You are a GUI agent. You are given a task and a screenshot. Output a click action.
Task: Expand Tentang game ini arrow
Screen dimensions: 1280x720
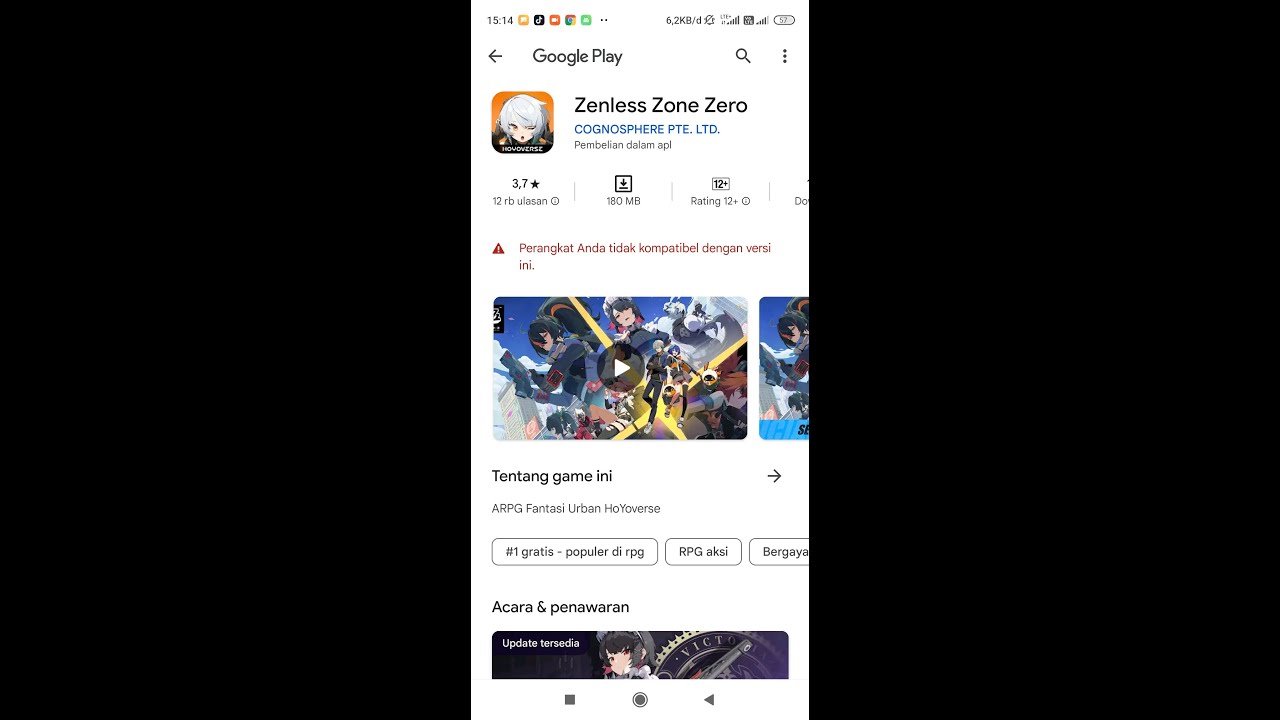pos(774,476)
